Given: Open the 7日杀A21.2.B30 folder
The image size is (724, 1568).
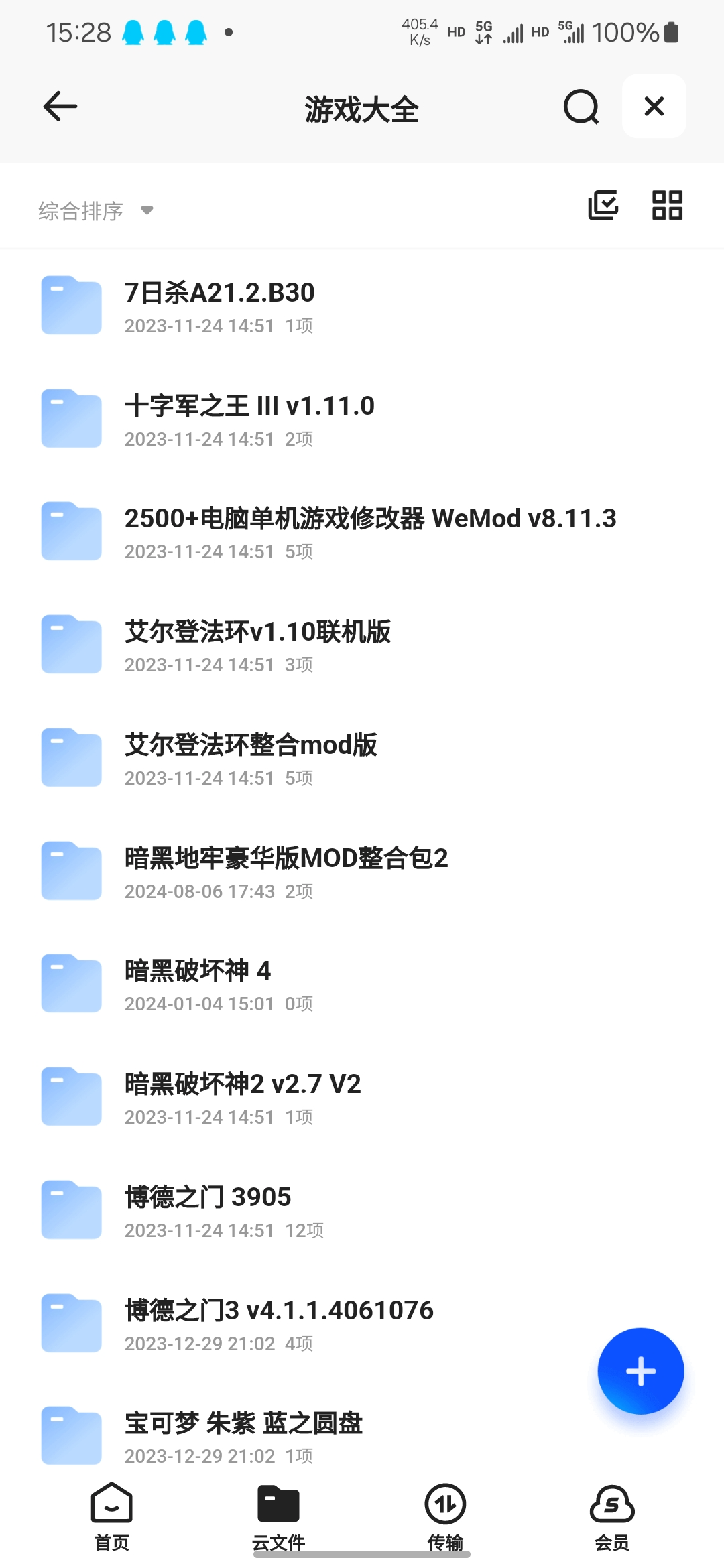Looking at the screenshot, I should click(219, 306).
